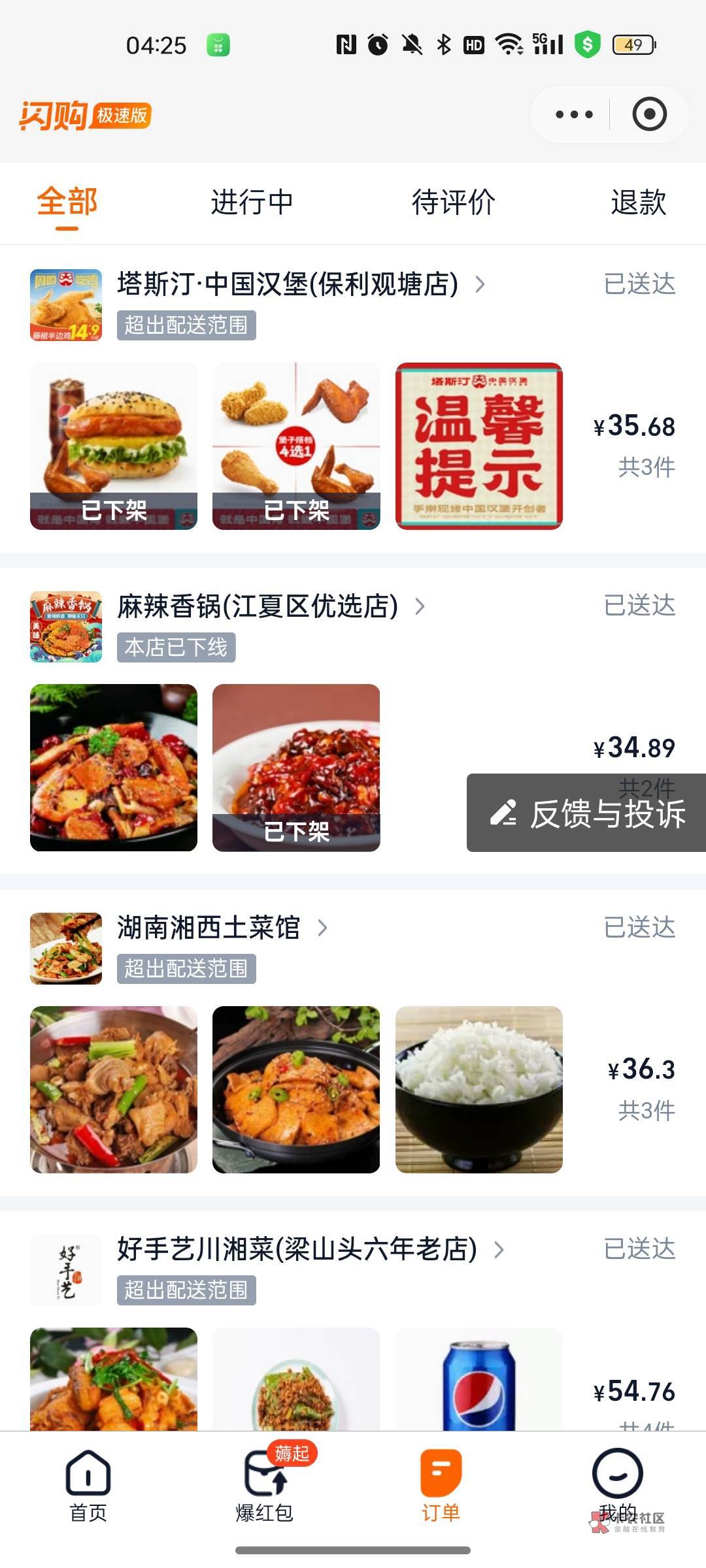Open 塔斯汀·中国汉堡(保利观塘店) store page
The height and width of the screenshot is (1568, 706).
tap(288, 285)
